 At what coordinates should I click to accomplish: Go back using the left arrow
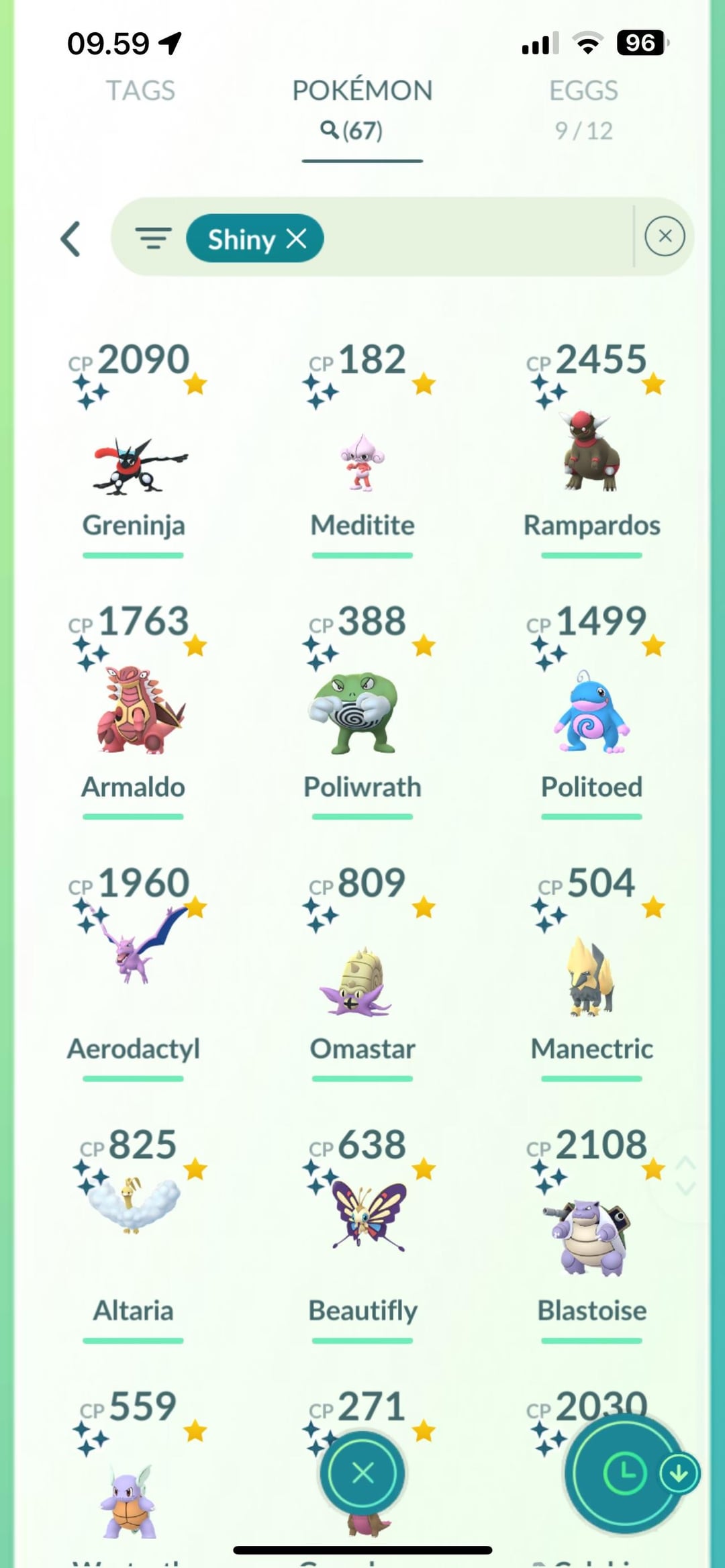[x=71, y=239]
